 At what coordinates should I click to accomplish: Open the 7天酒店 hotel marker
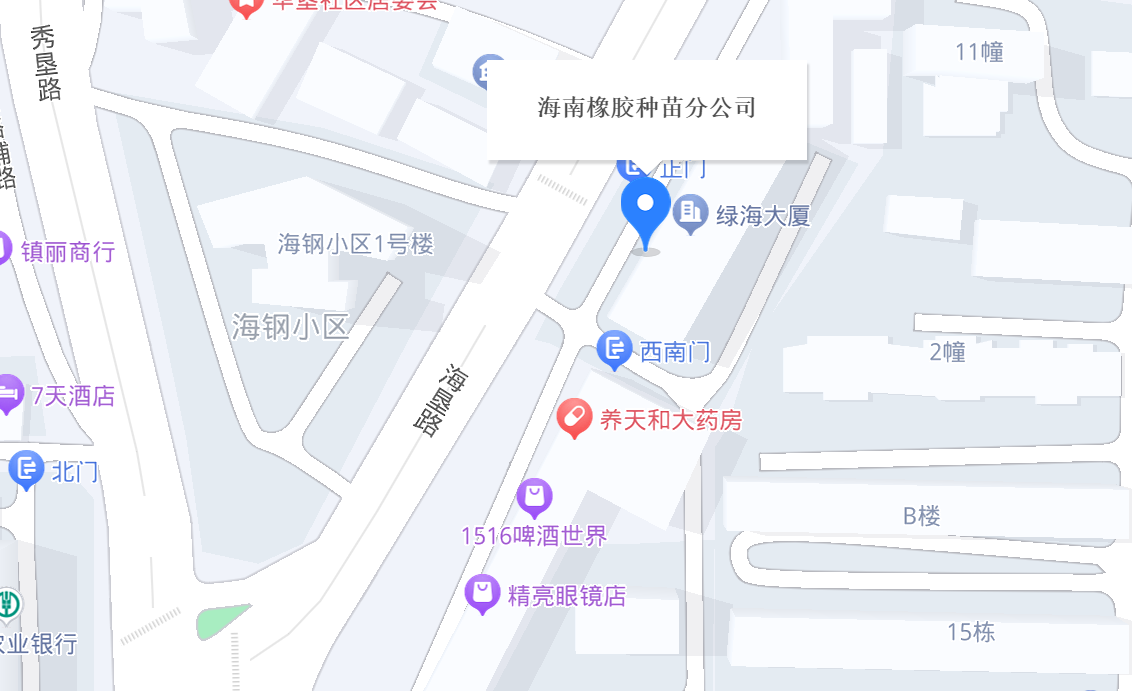[x=9, y=394]
